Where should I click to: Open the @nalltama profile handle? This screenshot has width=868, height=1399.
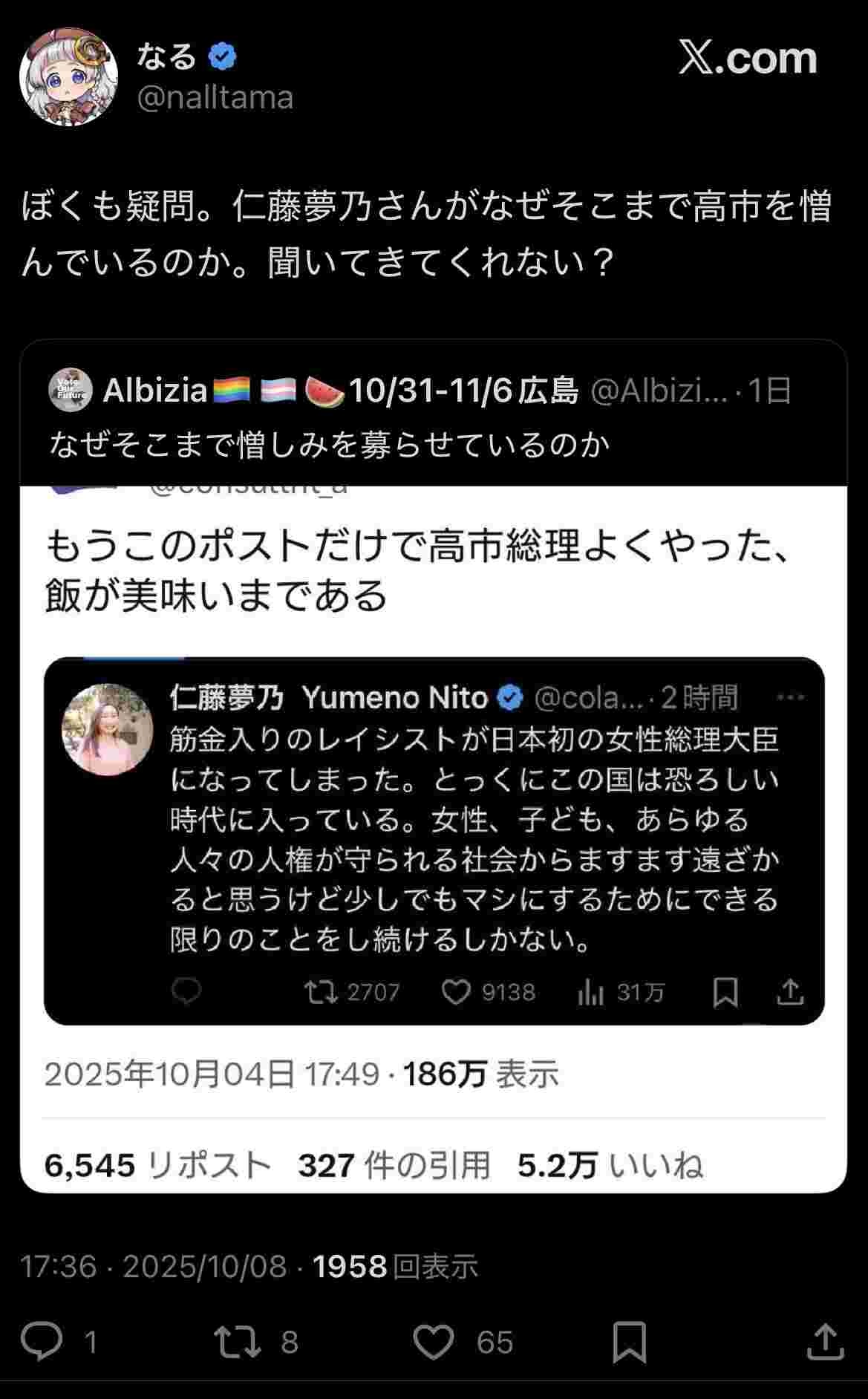(x=215, y=98)
